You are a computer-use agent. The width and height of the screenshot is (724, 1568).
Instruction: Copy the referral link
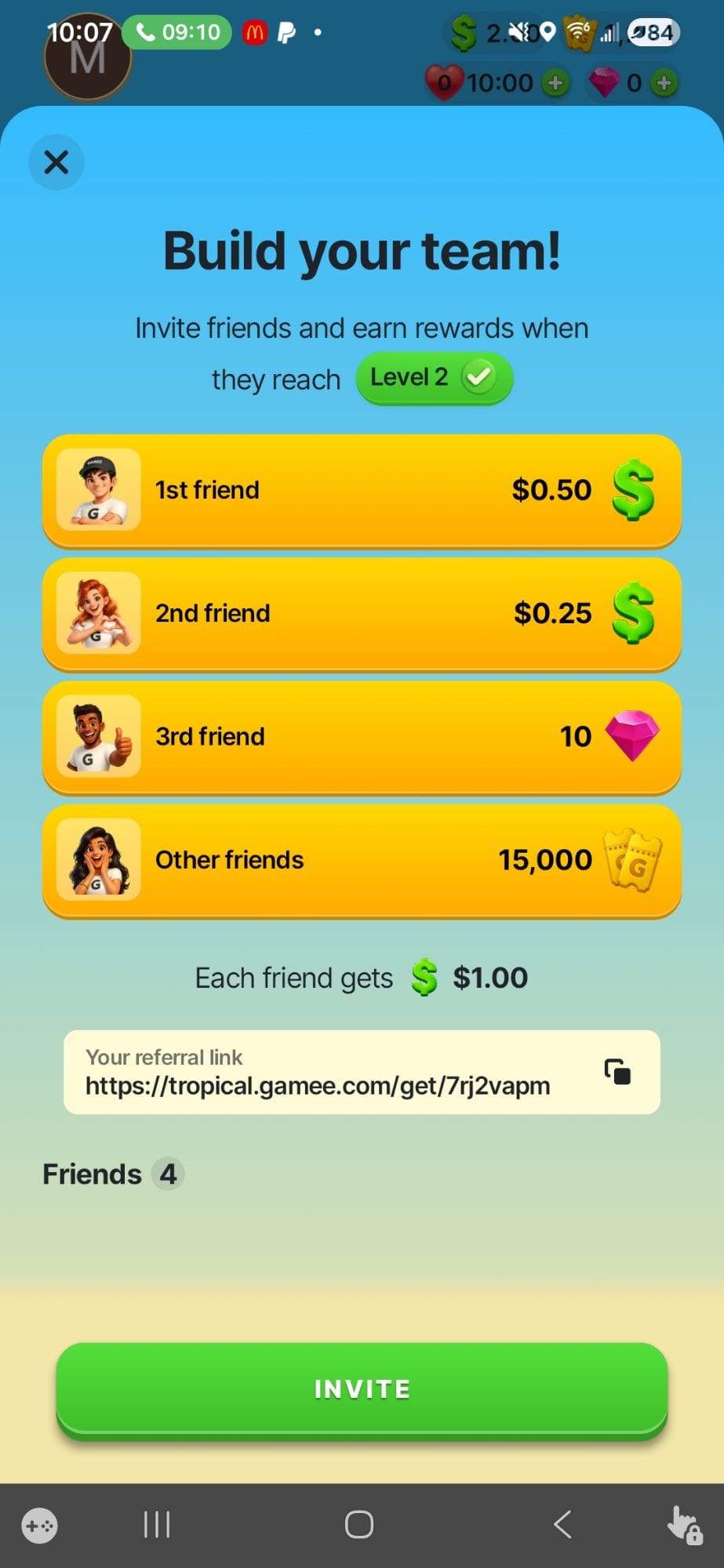[617, 1073]
